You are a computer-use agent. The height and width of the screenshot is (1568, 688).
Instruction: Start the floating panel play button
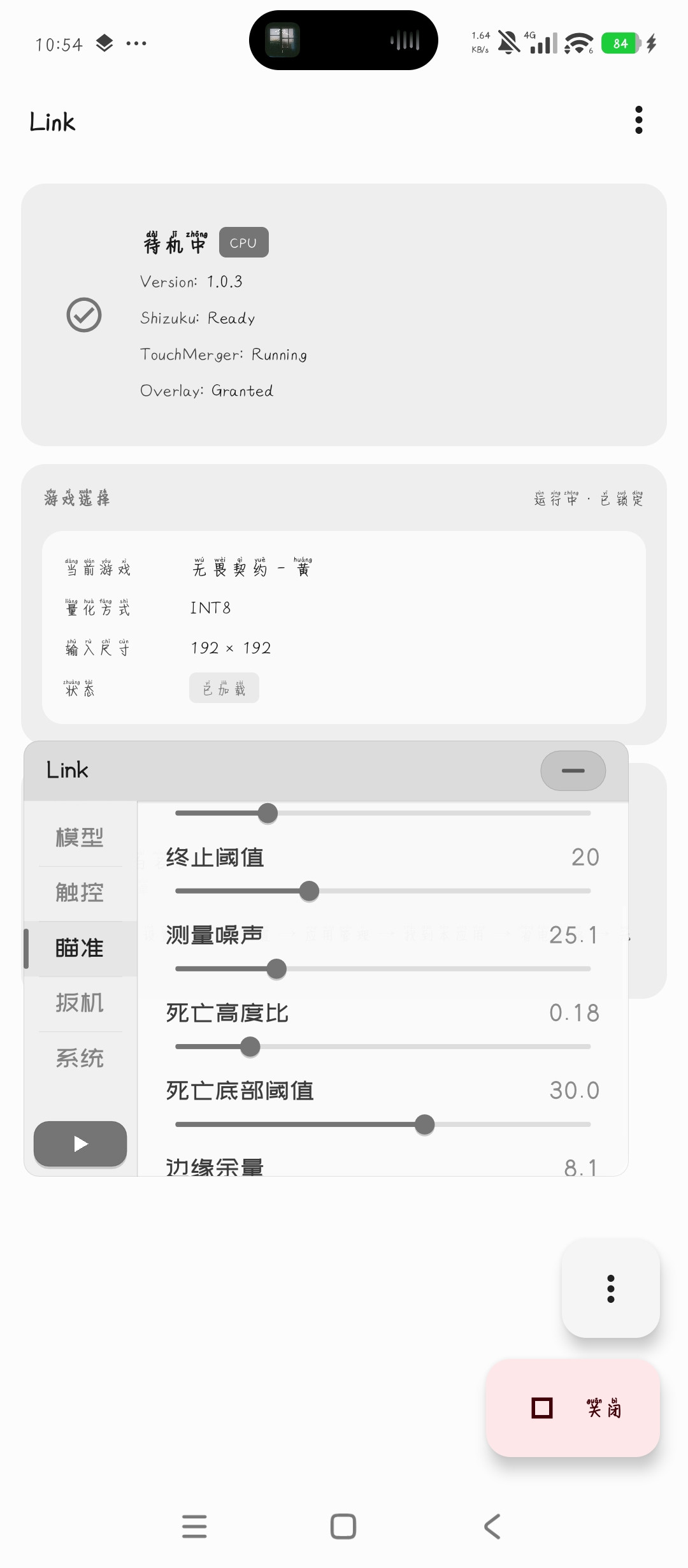point(80,1144)
